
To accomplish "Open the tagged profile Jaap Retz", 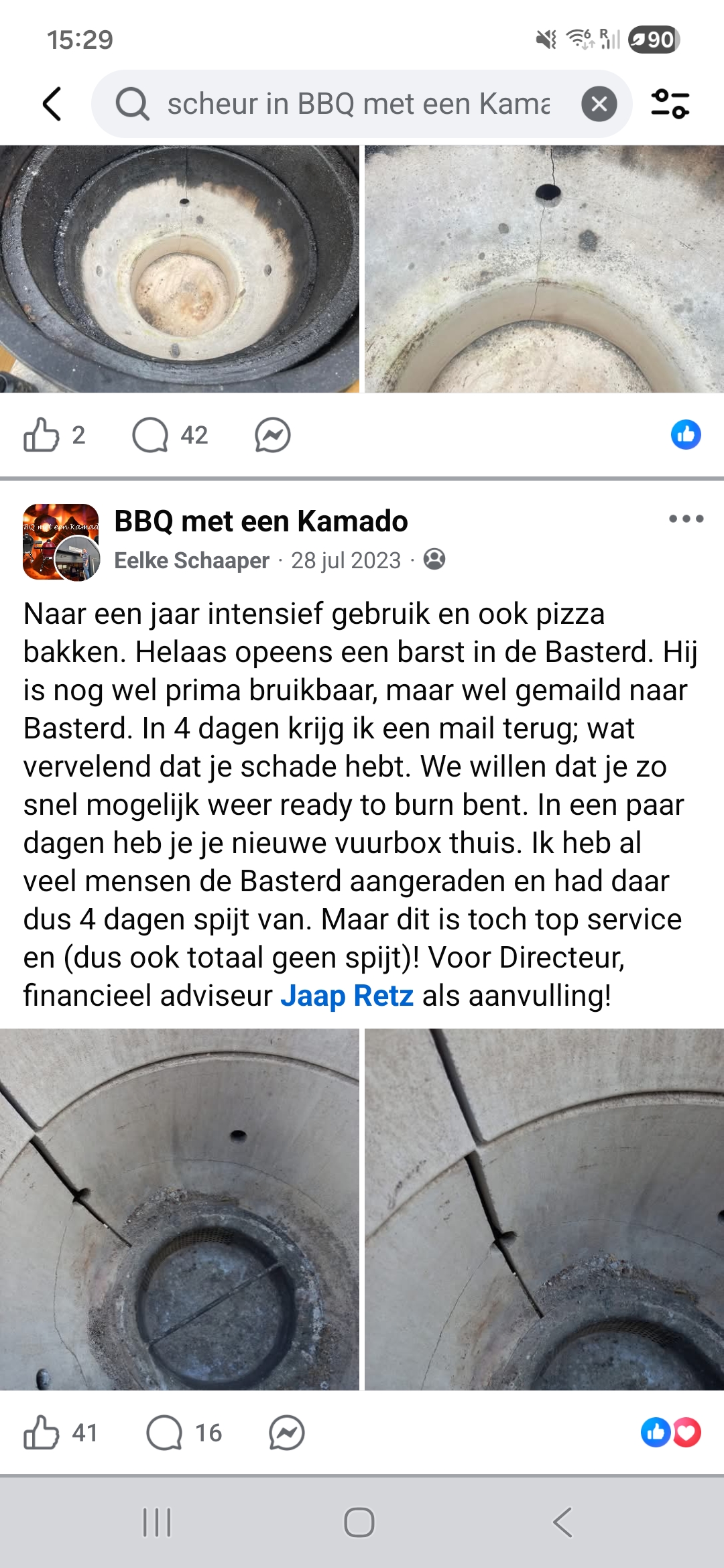I will click(347, 996).
